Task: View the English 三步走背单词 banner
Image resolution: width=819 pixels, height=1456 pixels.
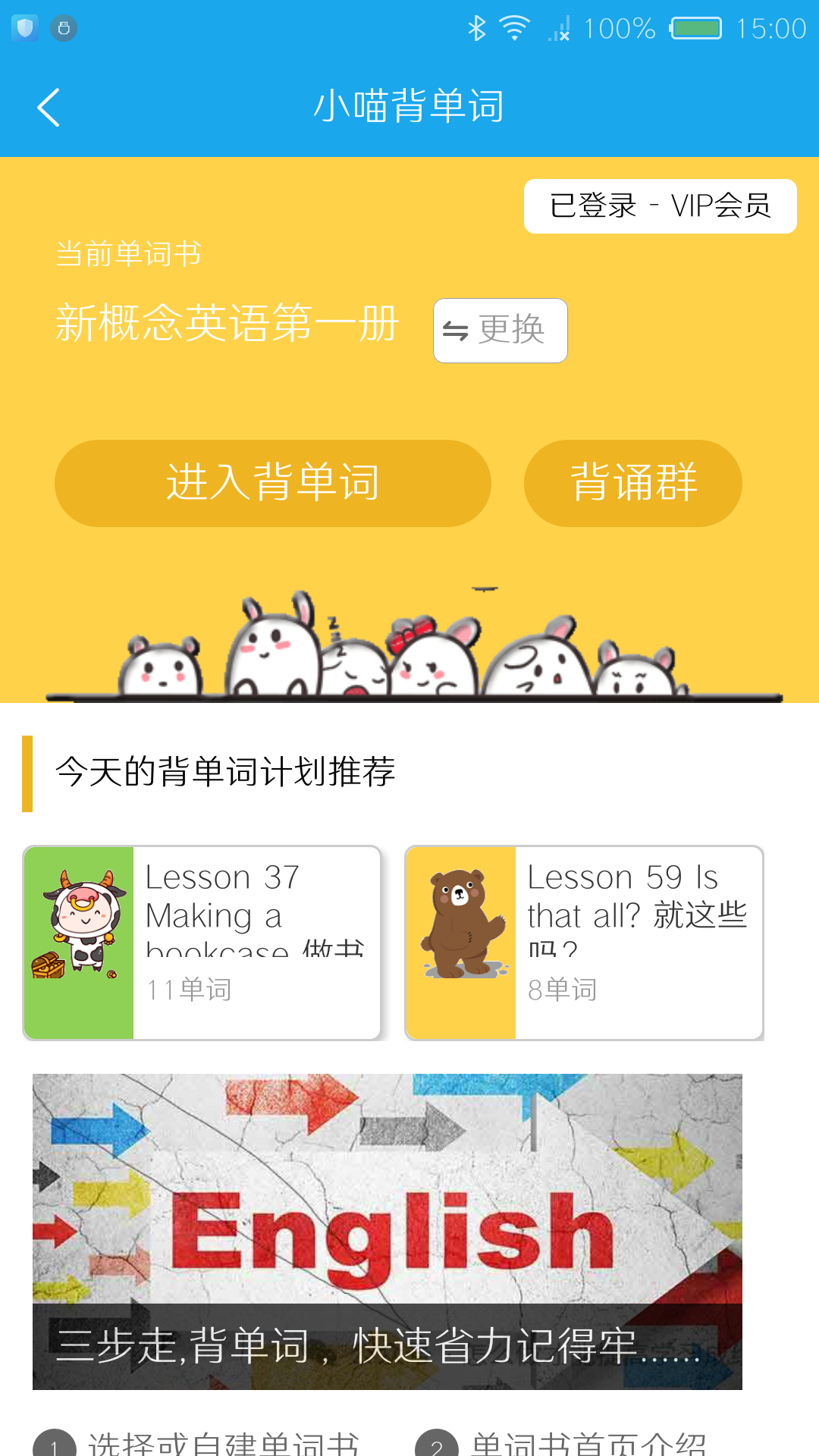Action: point(388,1232)
